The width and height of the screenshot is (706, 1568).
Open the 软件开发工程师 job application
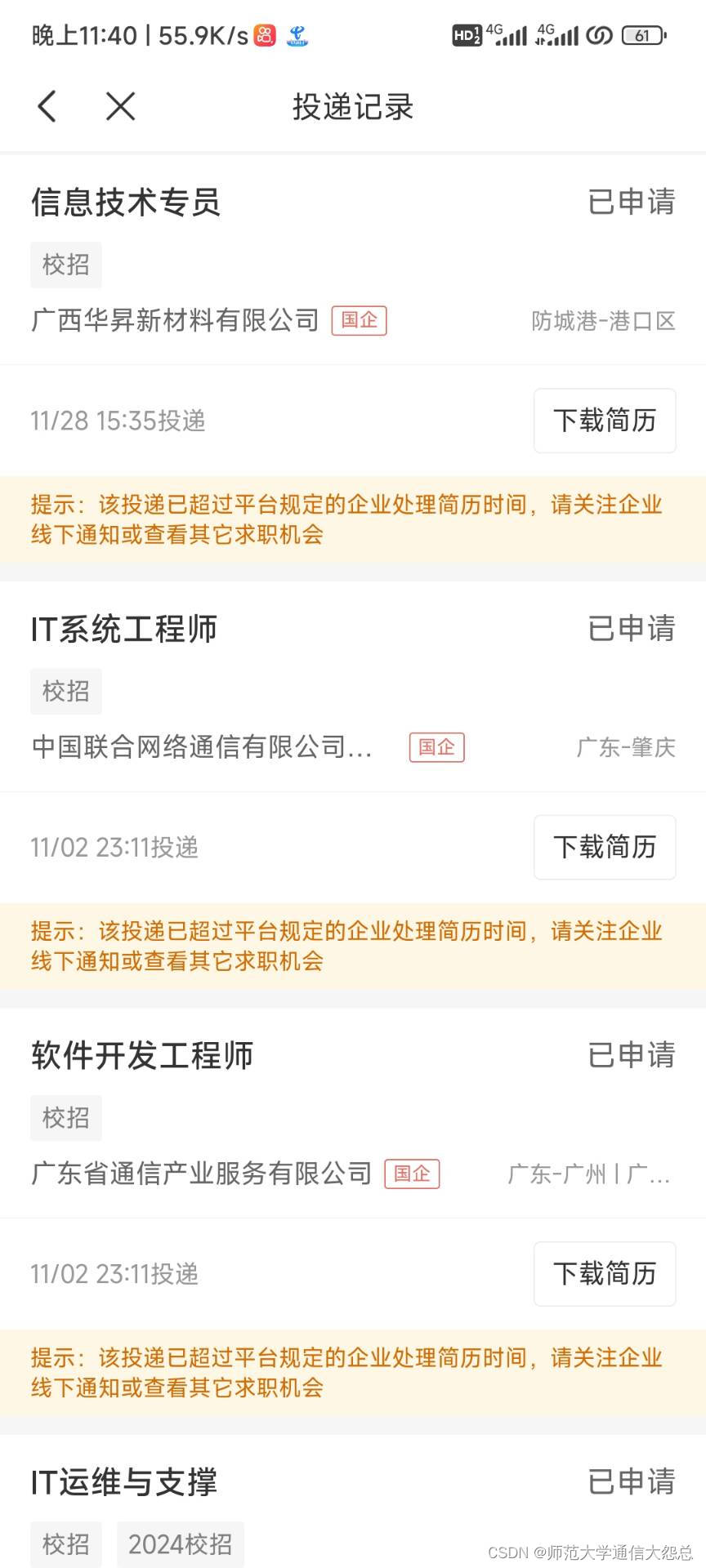coord(142,1056)
